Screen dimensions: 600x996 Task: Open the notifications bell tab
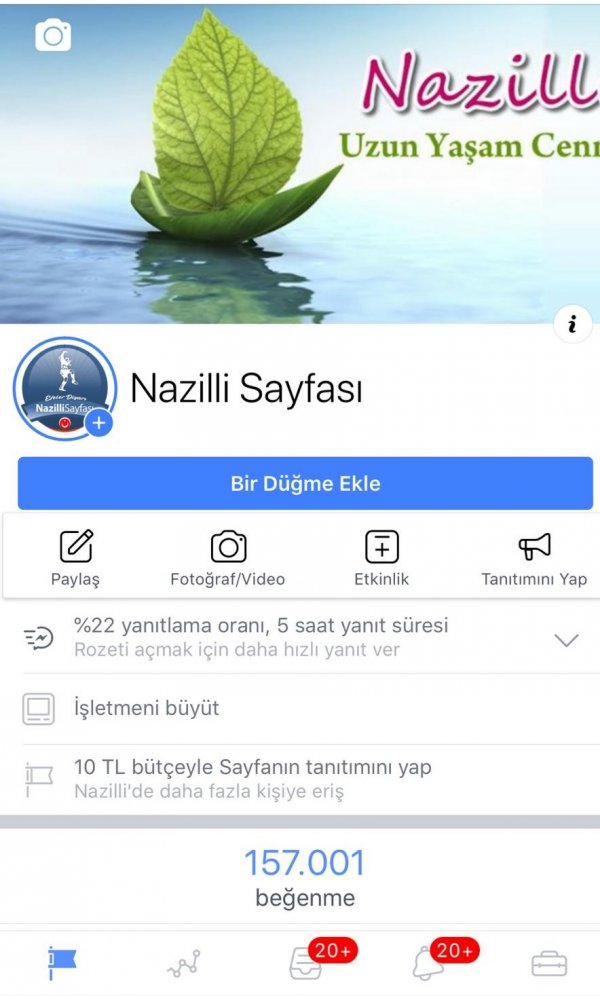click(x=426, y=963)
